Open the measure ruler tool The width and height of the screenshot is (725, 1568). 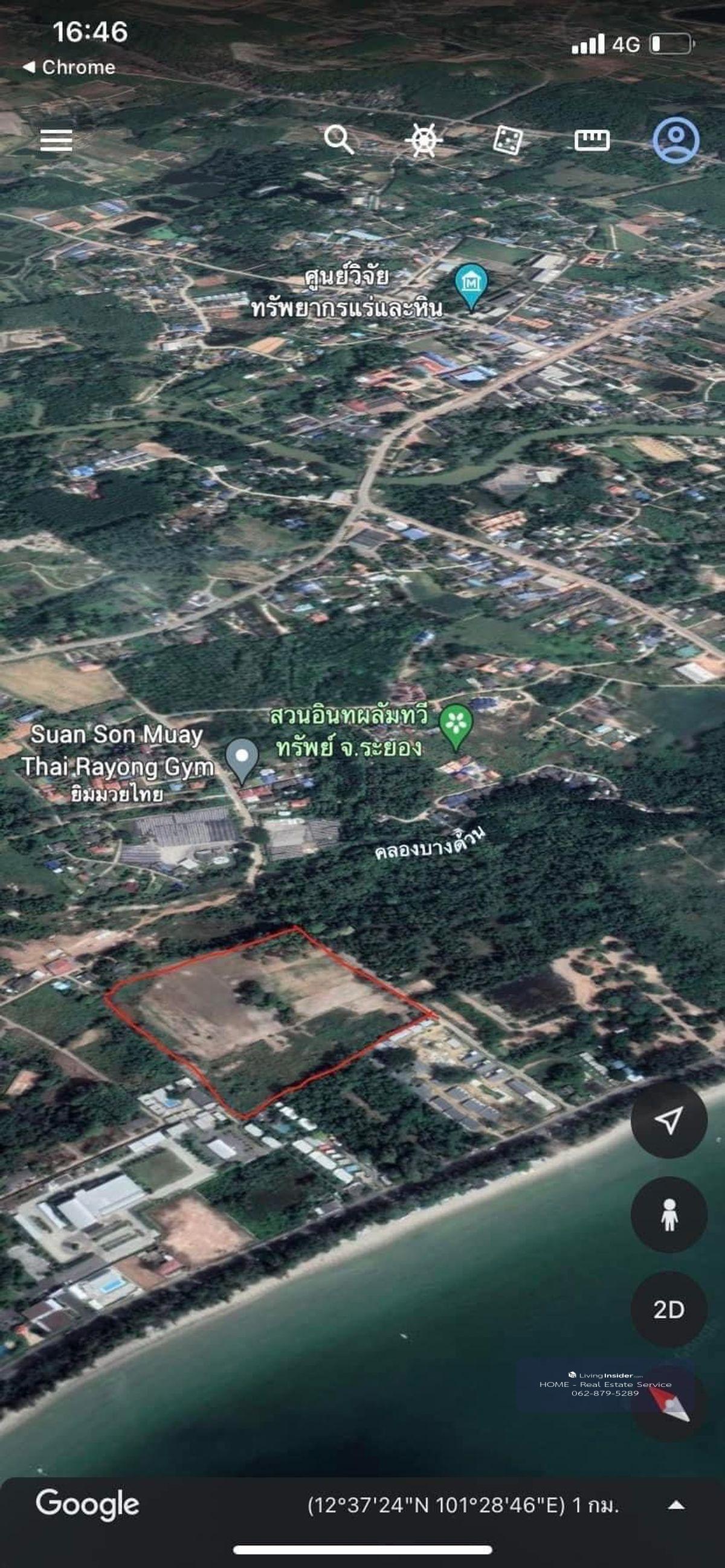[x=591, y=141]
